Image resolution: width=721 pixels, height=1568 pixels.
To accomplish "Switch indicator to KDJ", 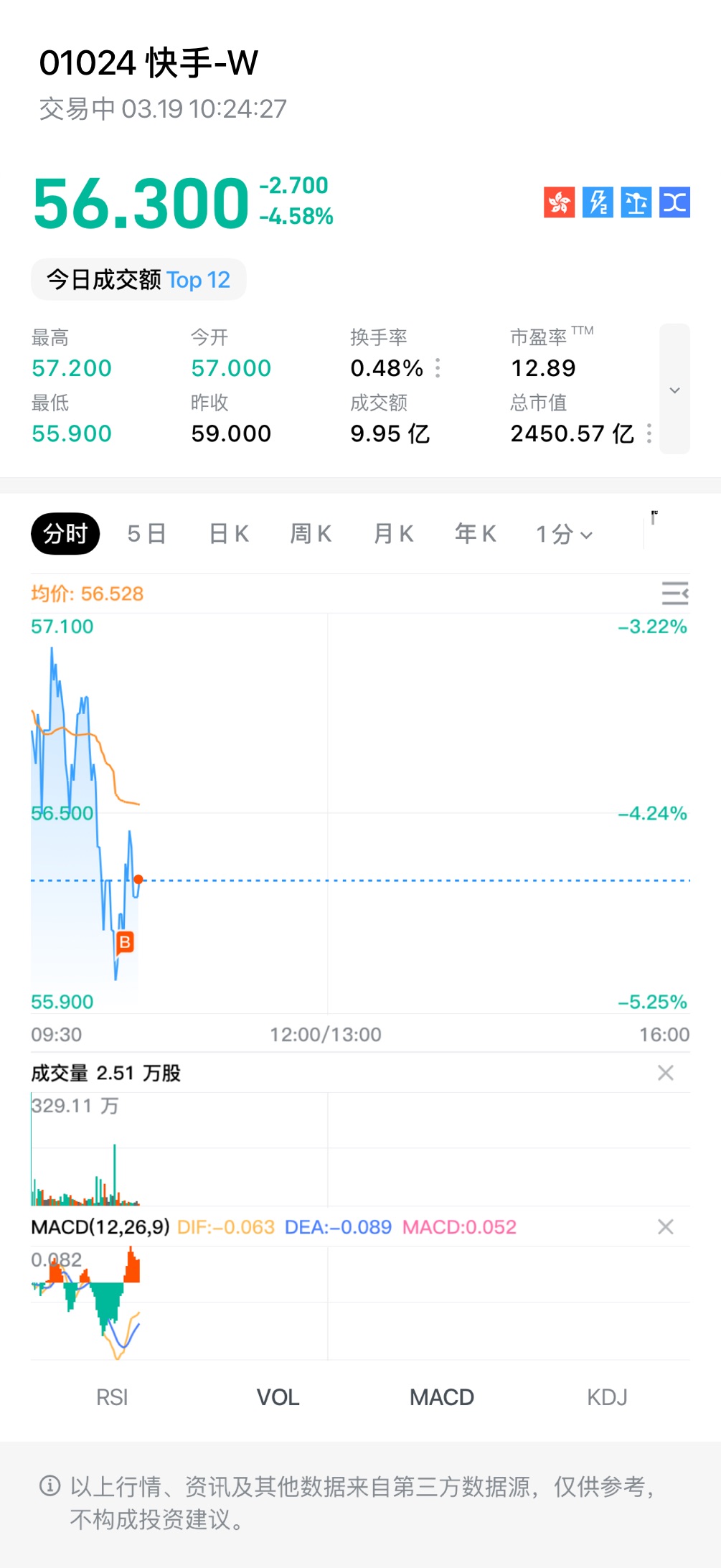I will click(x=607, y=1397).
